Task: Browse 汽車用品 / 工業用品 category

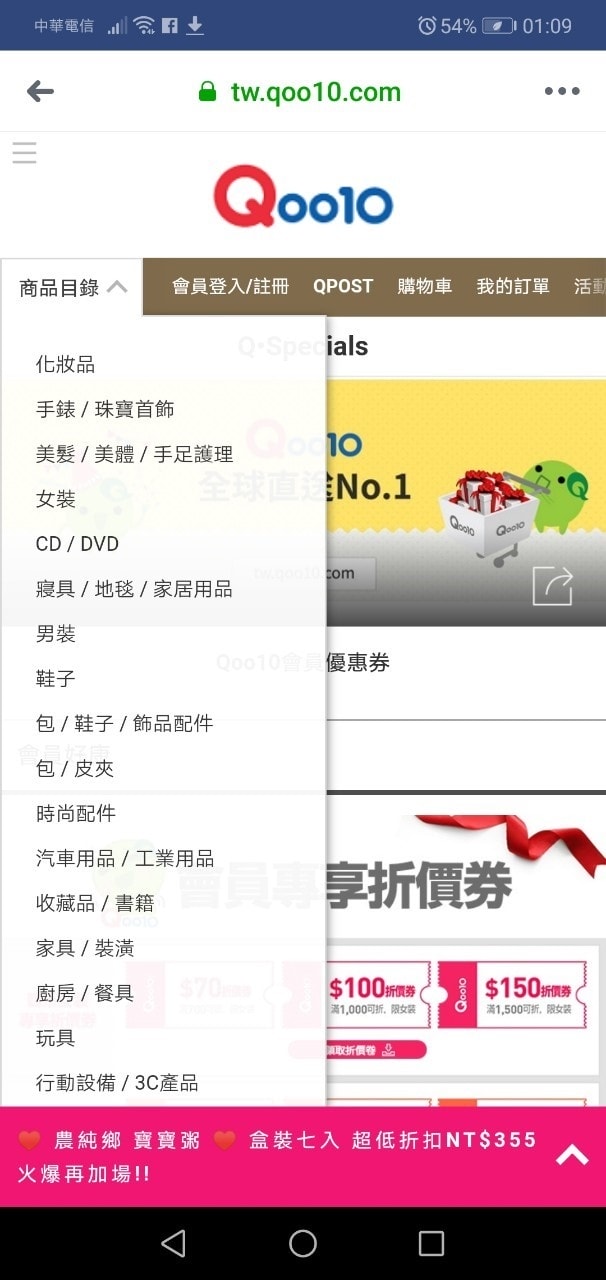Action: pyautogui.click(x=125, y=858)
